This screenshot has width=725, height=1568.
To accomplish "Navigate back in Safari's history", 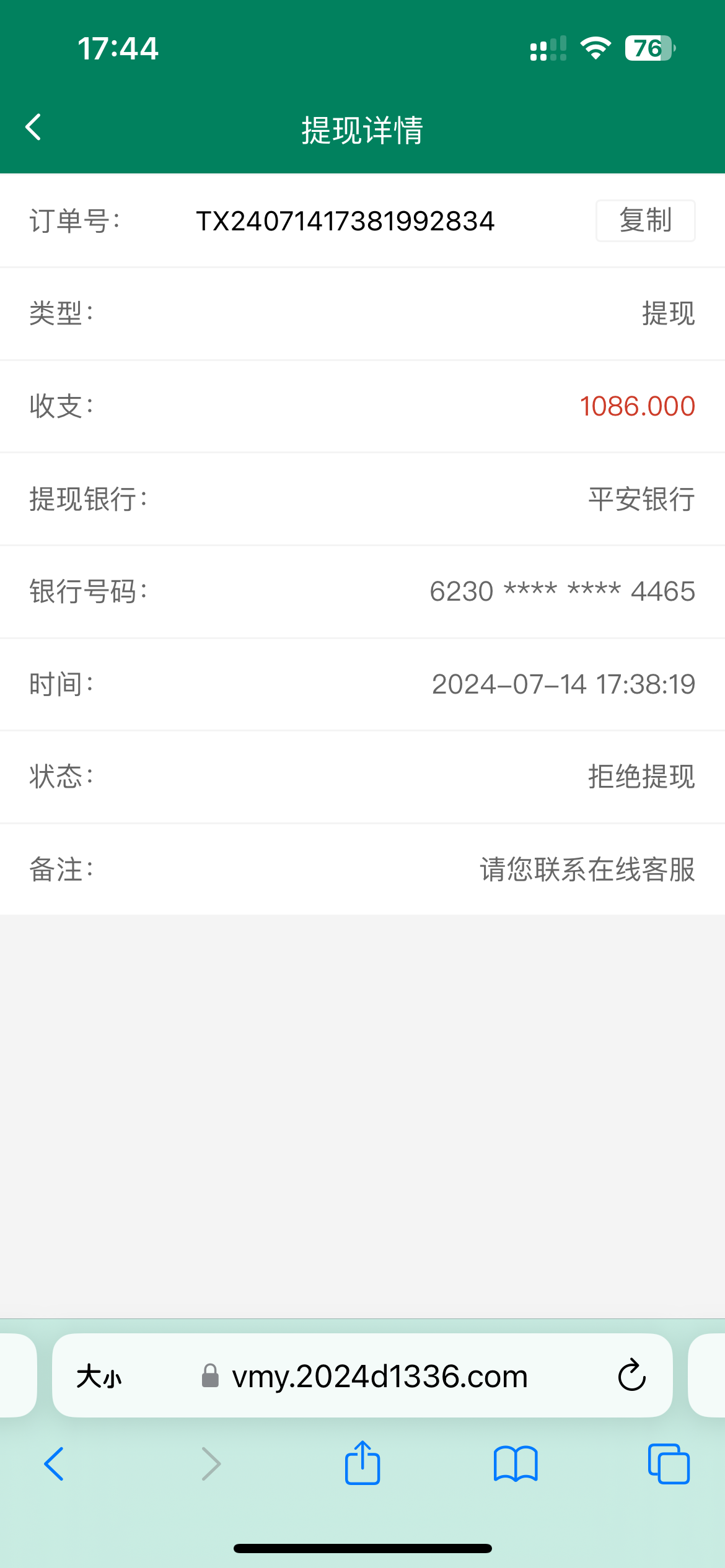I will [54, 1464].
